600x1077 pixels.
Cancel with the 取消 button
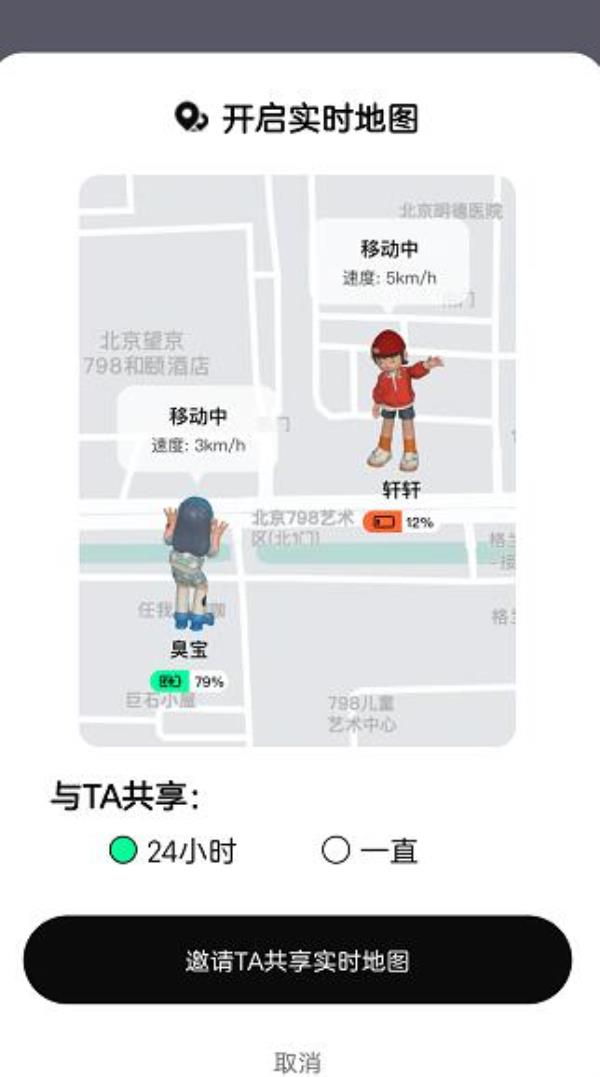click(297, 1062)
